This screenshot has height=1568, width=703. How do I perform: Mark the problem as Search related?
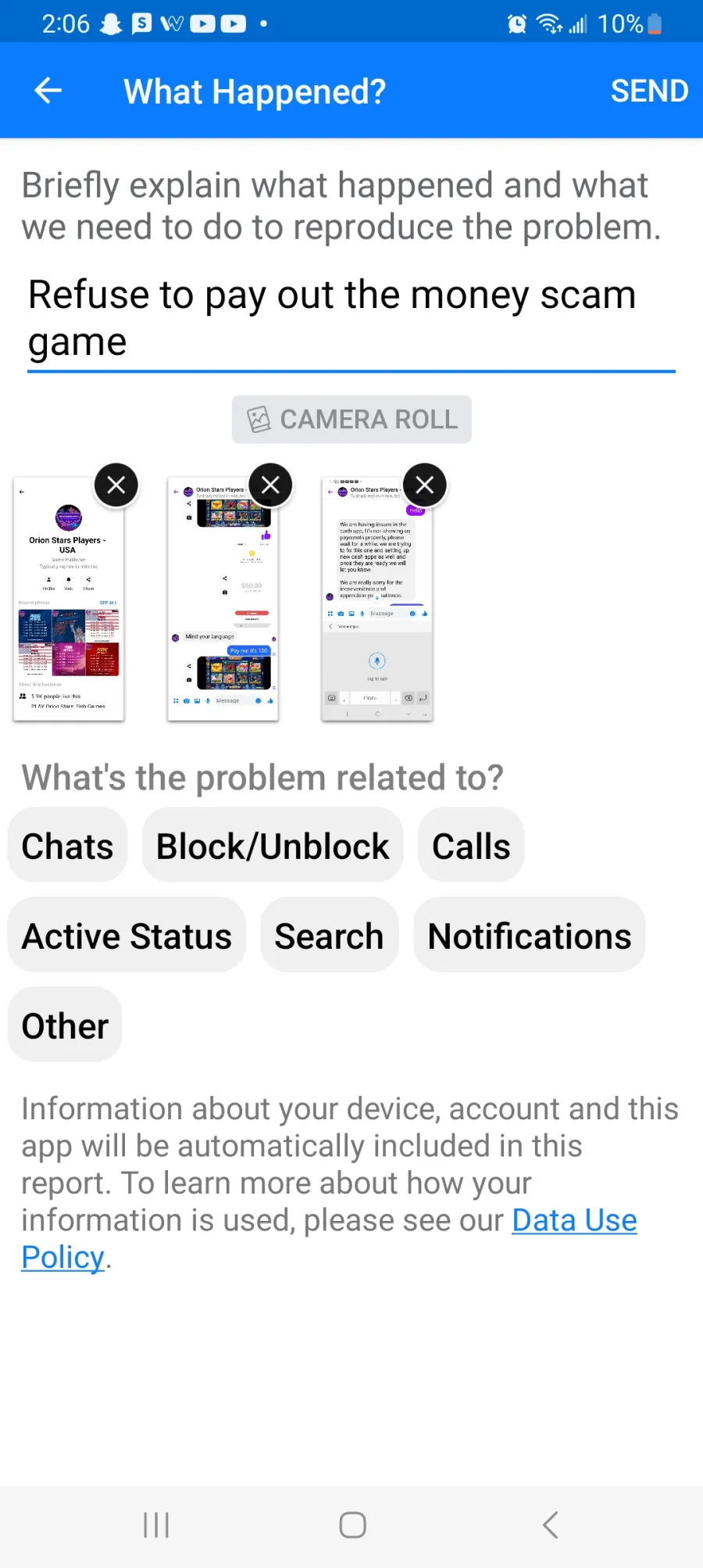[329, 936]
